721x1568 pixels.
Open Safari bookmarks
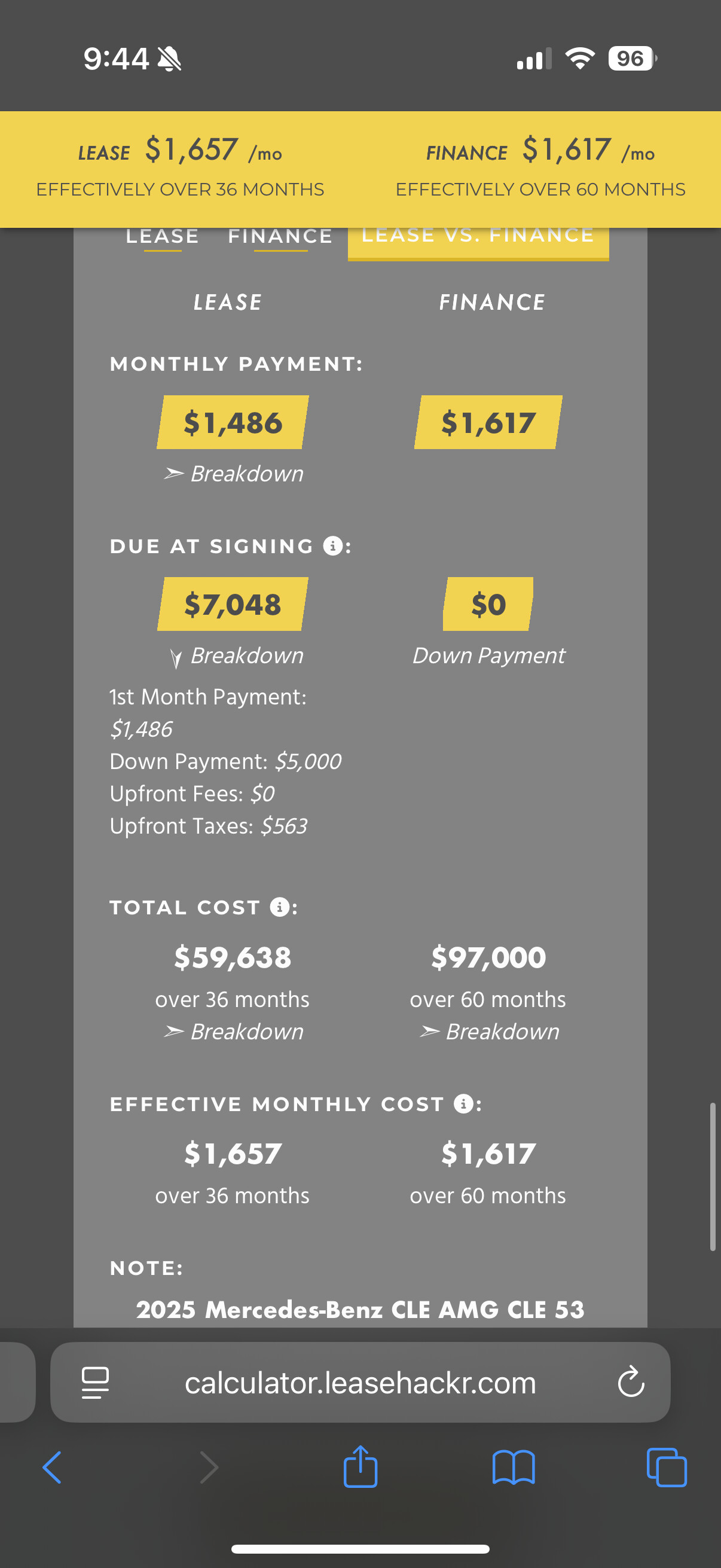pos(514,1468)
